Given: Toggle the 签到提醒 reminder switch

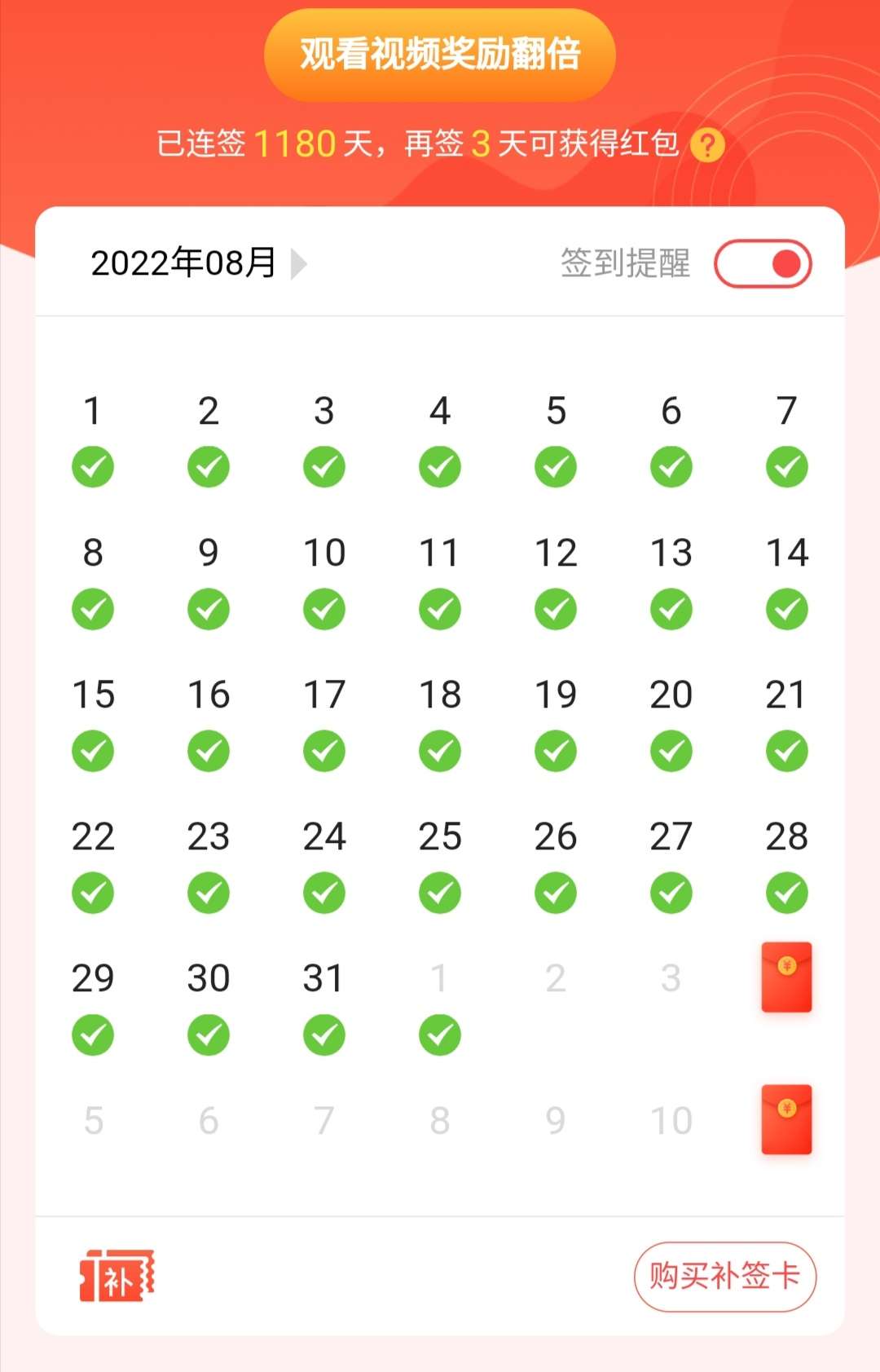Looking at the screenshot, I should (x=762, y=263).
